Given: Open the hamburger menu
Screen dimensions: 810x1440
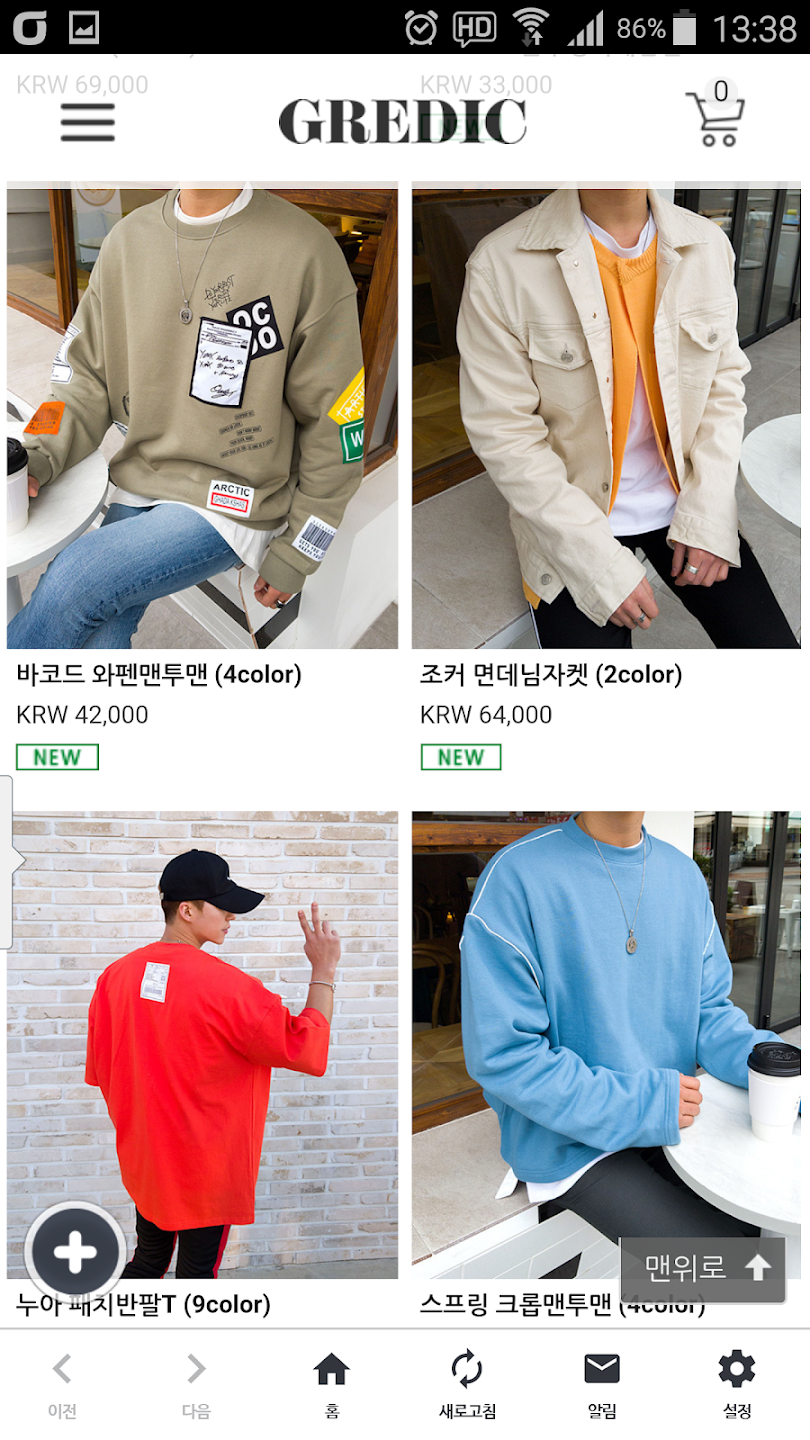Looking at the screenshot, I should pos(88,122).
